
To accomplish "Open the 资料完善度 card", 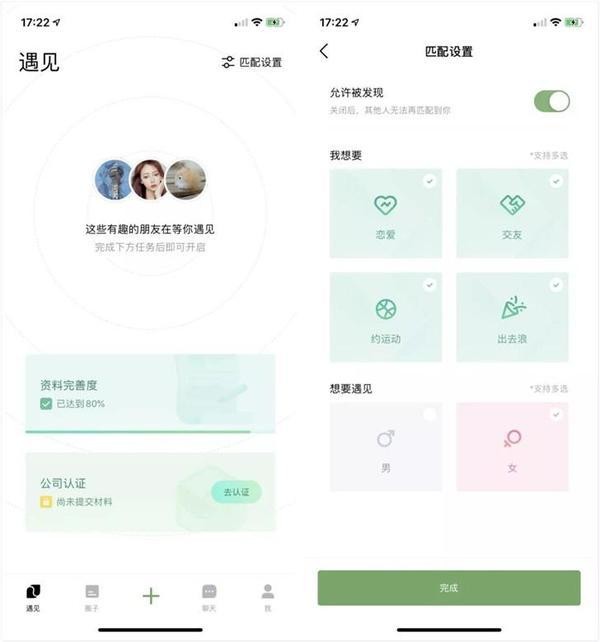I will (150, 394).
